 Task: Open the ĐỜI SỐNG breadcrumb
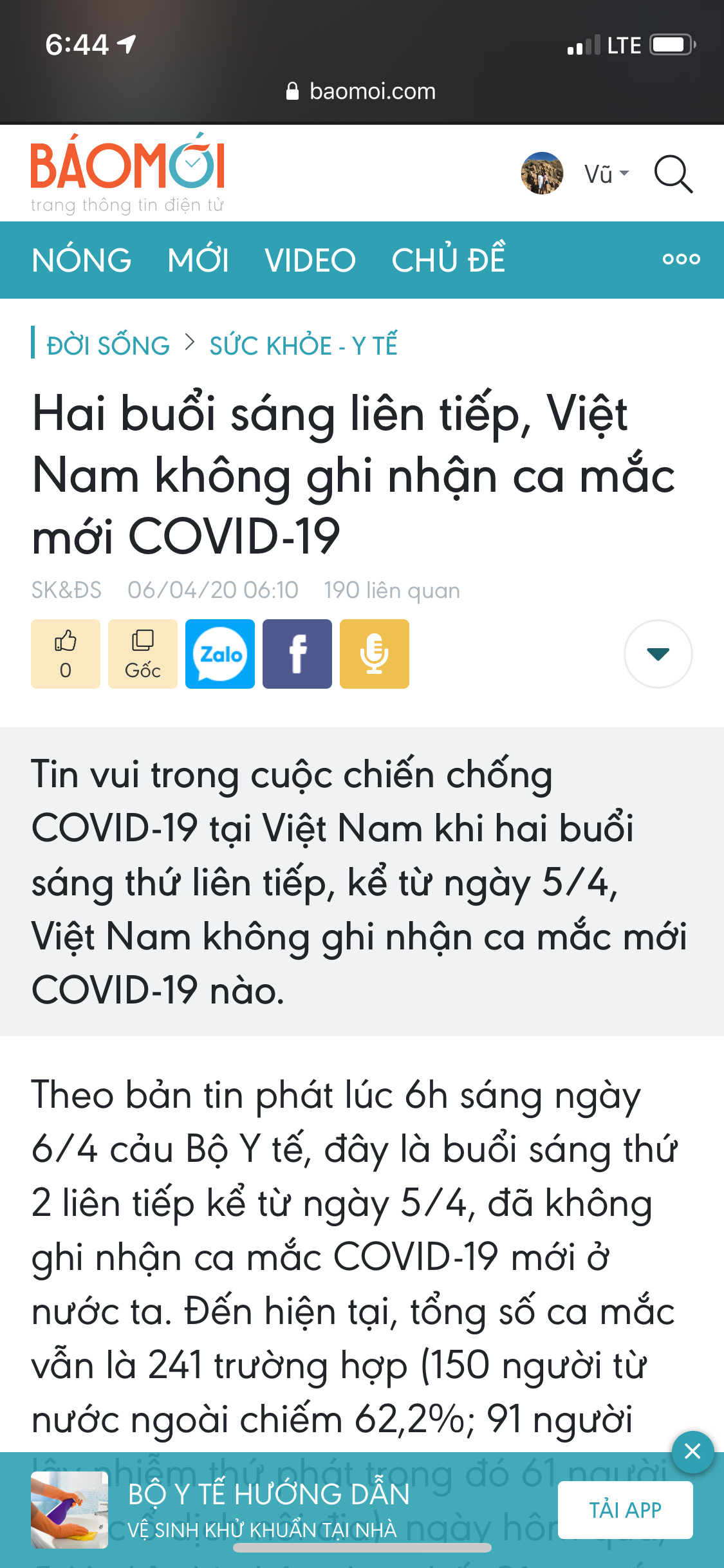click(x=108, y=346)
